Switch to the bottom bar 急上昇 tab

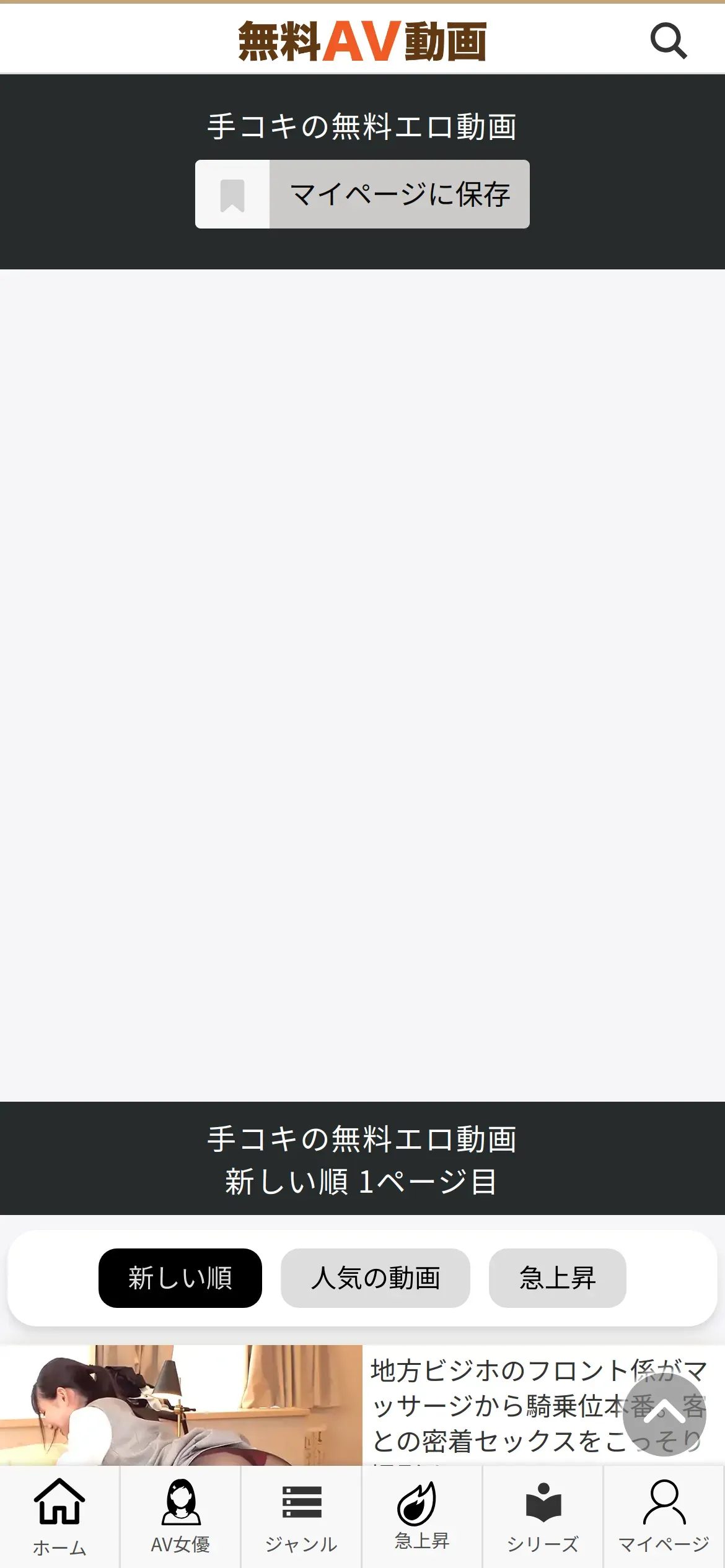[422, 1517]
